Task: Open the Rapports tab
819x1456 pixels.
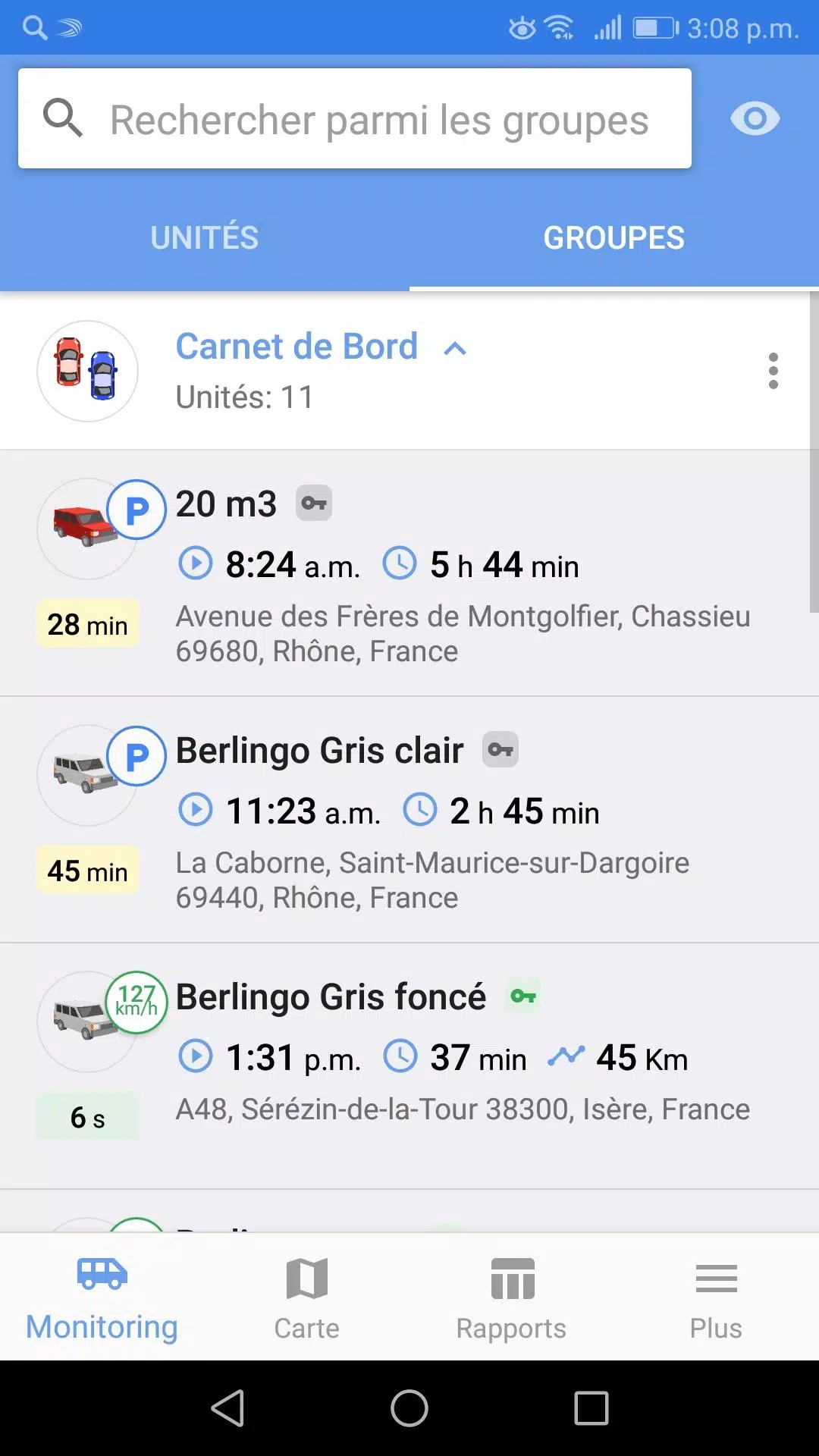Action: click(511, 1297)
